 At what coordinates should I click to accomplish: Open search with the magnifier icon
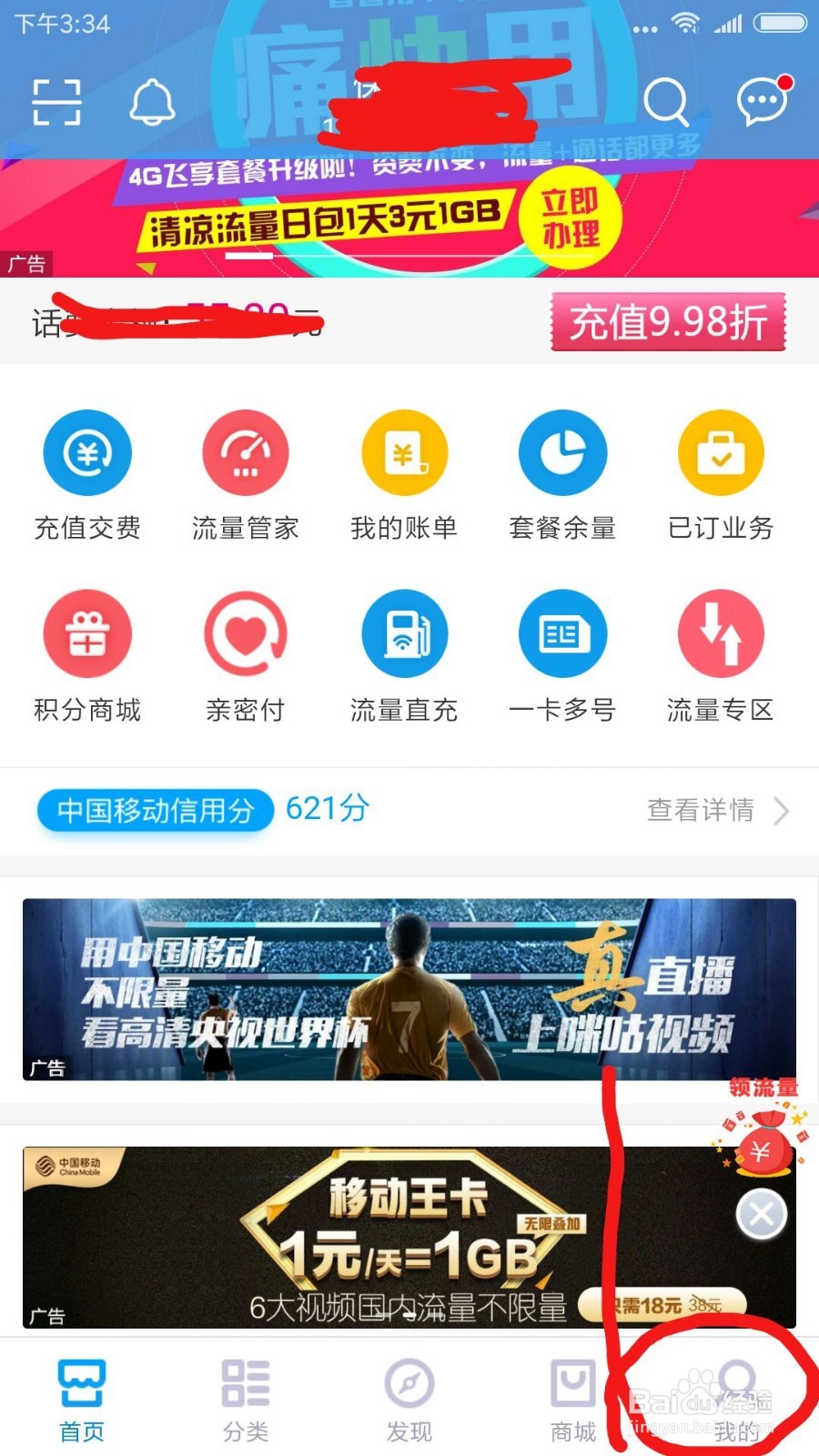point(669,102)
